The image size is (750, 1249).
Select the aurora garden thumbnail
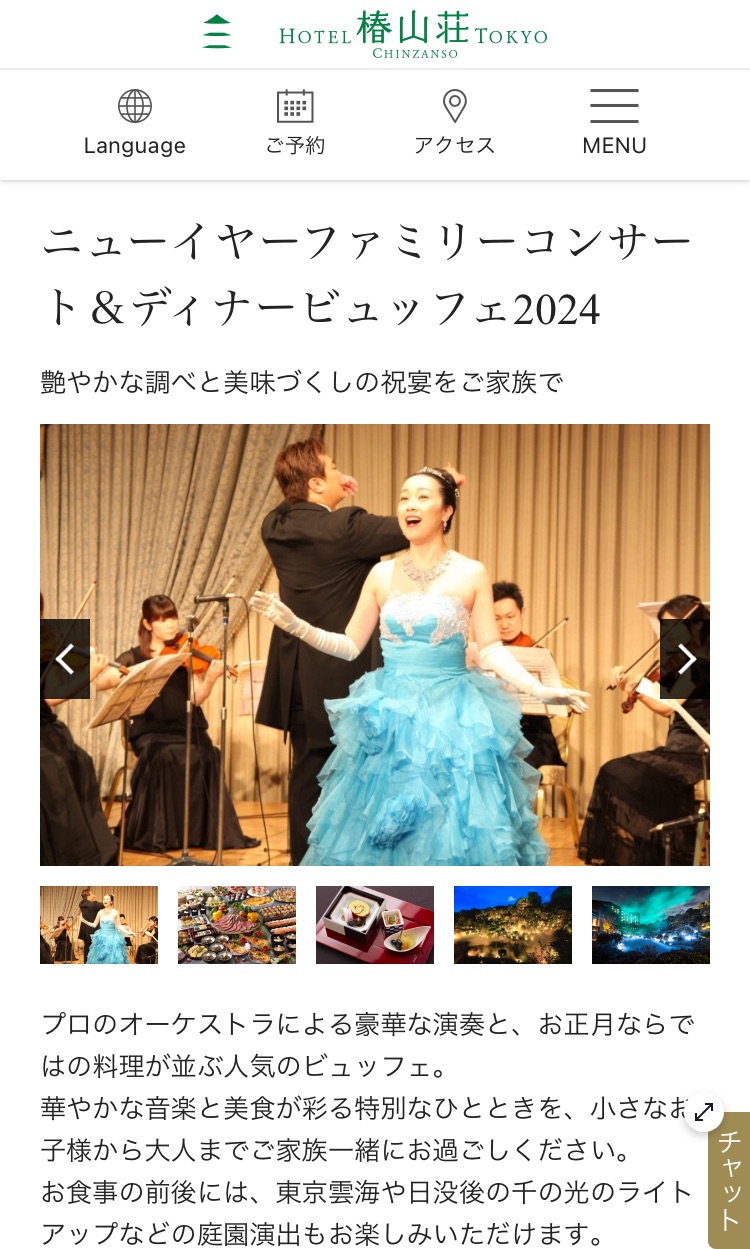tap(650, 925)
